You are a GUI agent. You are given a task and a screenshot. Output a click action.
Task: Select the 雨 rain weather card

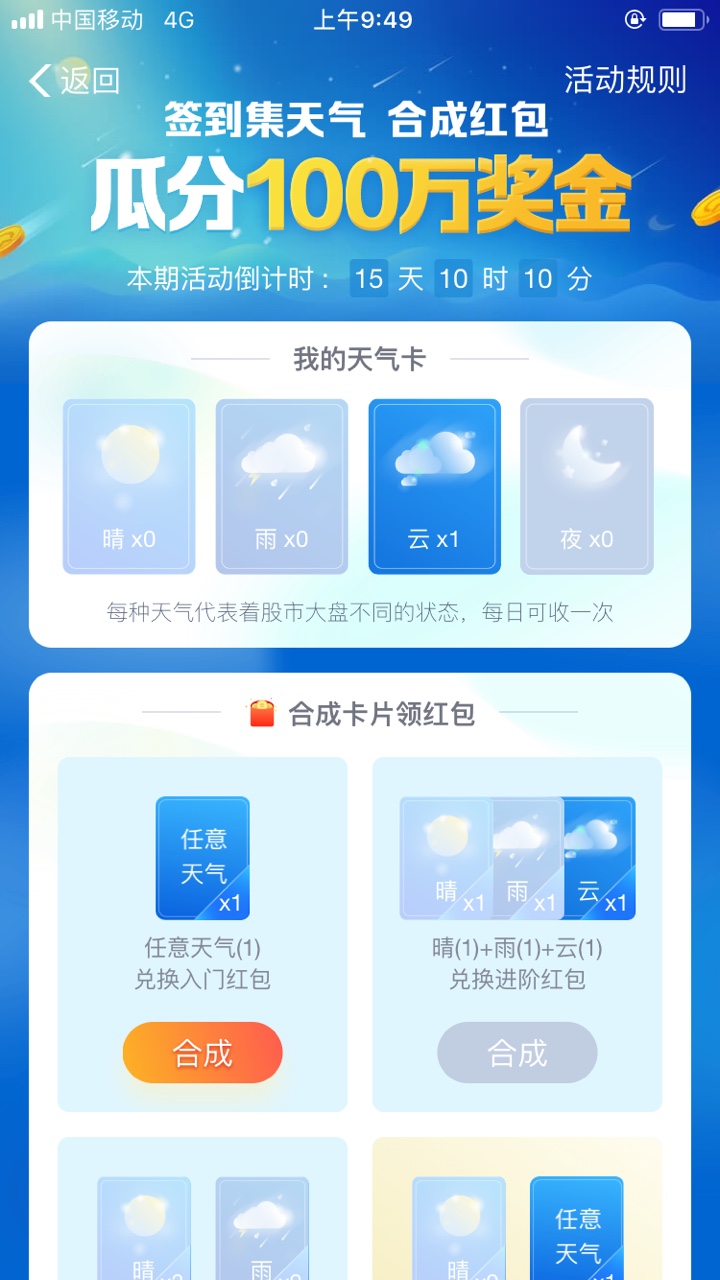(281, 485)
